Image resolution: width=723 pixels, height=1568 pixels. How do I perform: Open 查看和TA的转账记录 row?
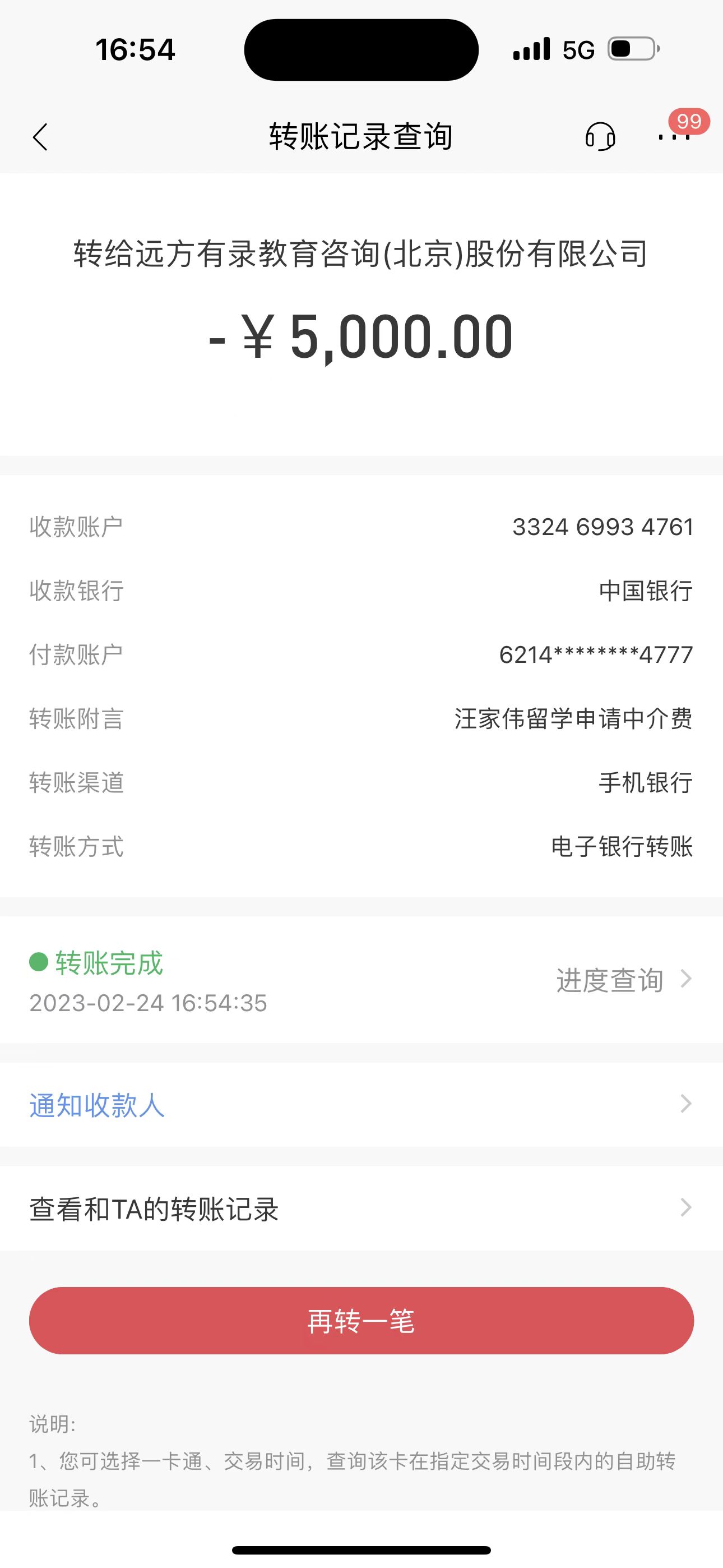tap(360, 1209)
